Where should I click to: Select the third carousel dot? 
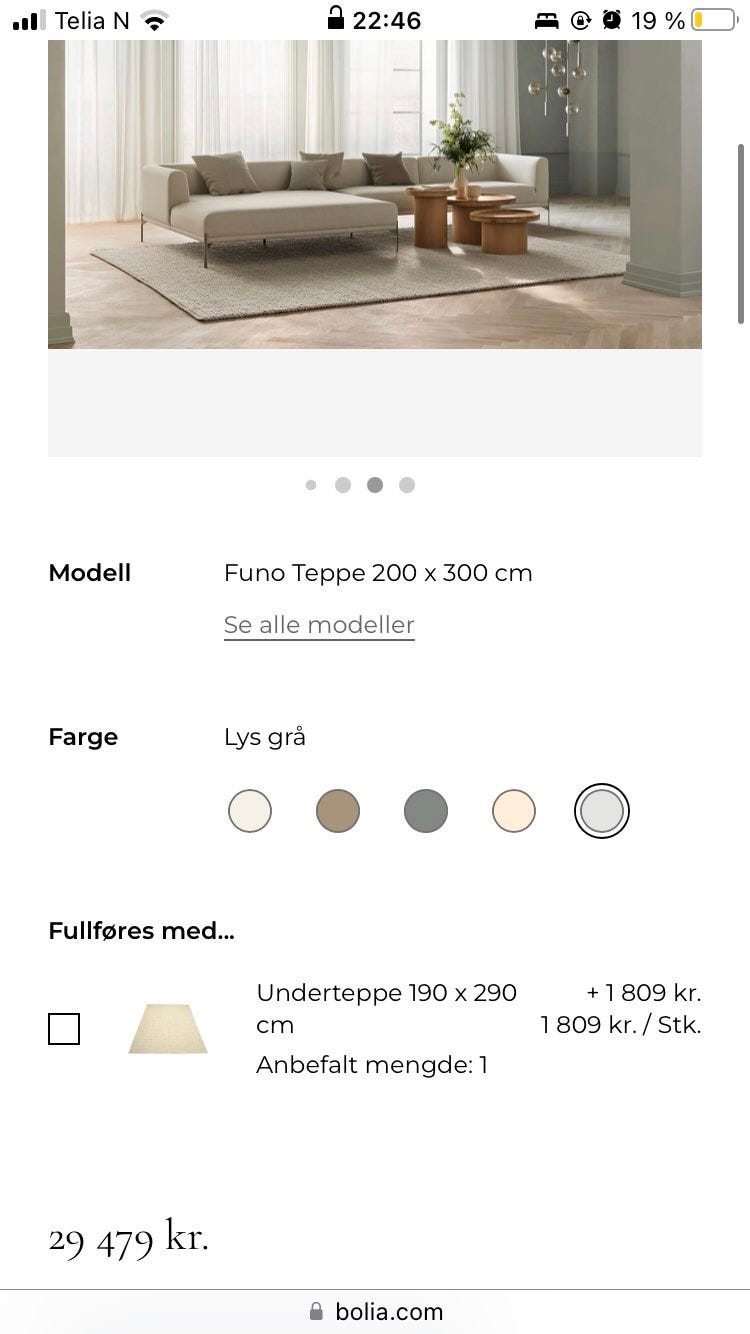coord(375,485)
